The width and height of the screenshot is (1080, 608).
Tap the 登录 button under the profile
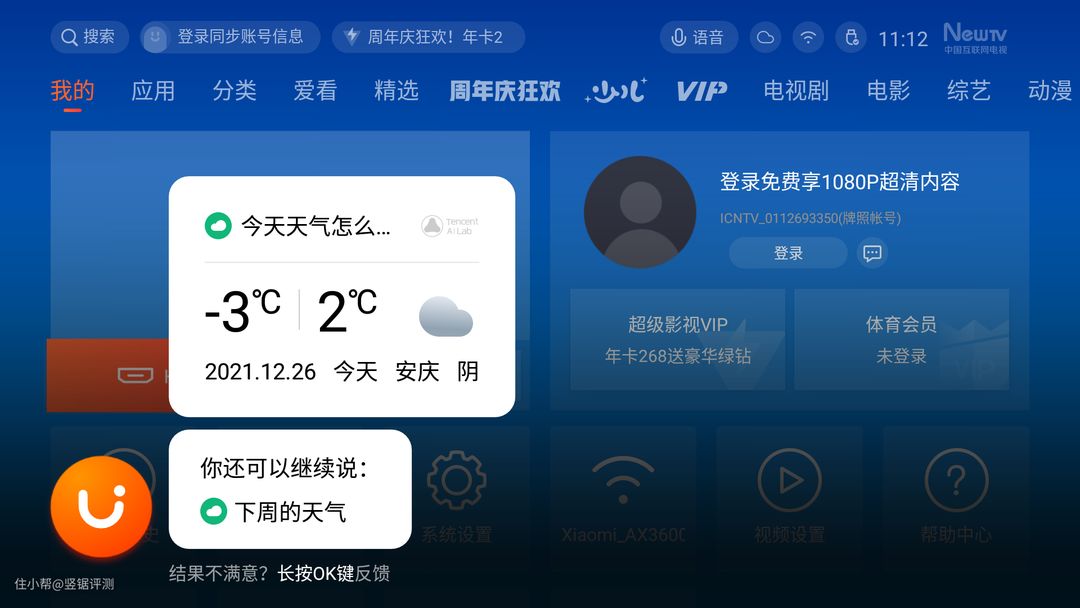pos(788,253)
